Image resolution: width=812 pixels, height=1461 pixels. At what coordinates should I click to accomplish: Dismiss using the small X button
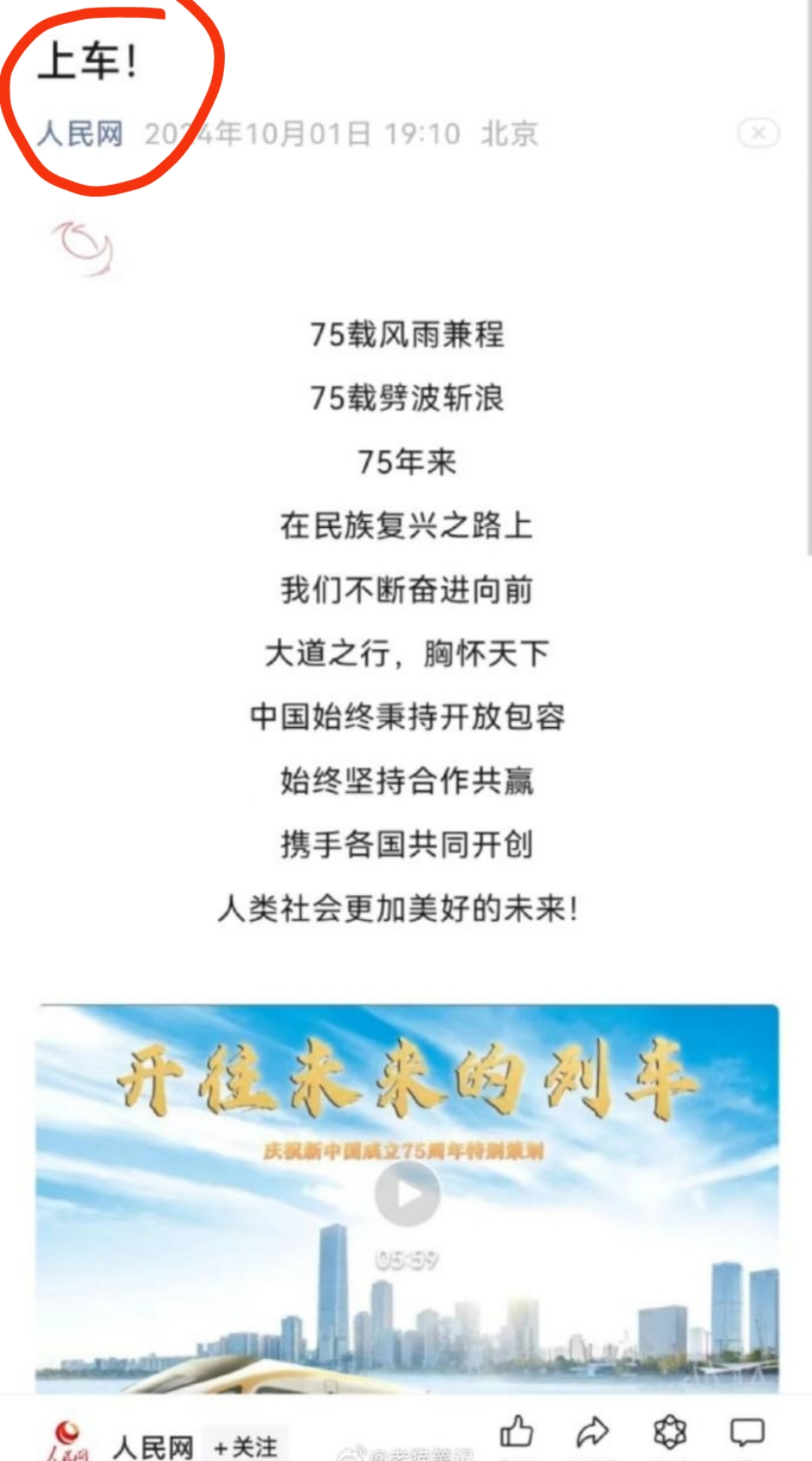pos(758,134)
